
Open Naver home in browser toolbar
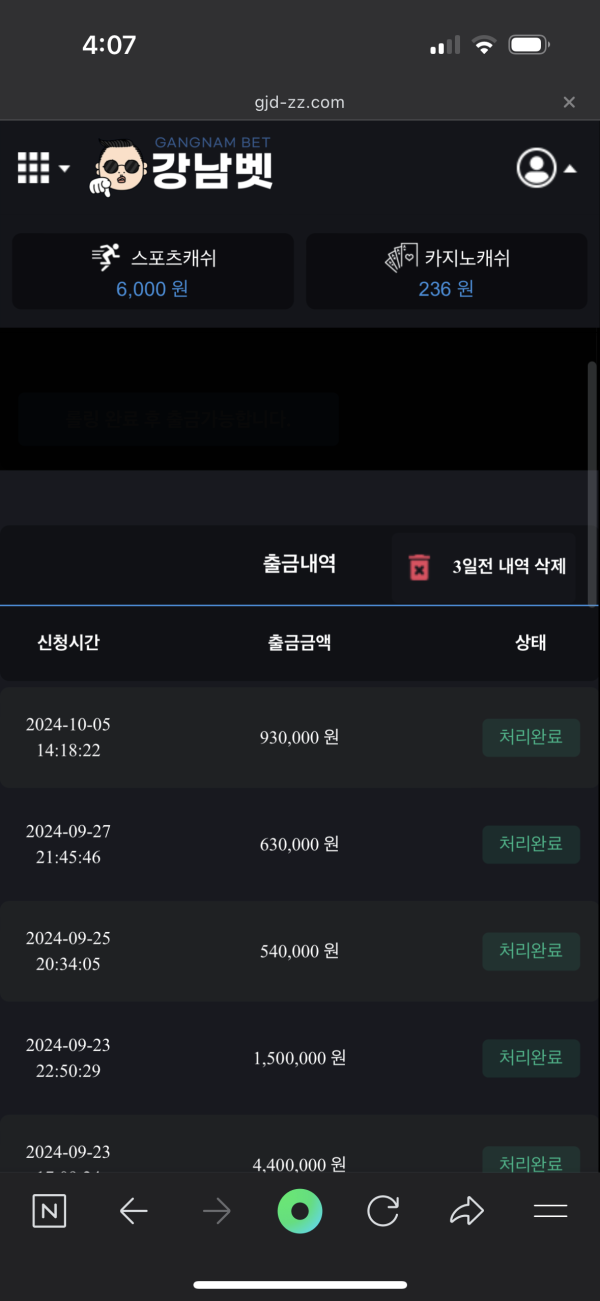click(49, 1212)
